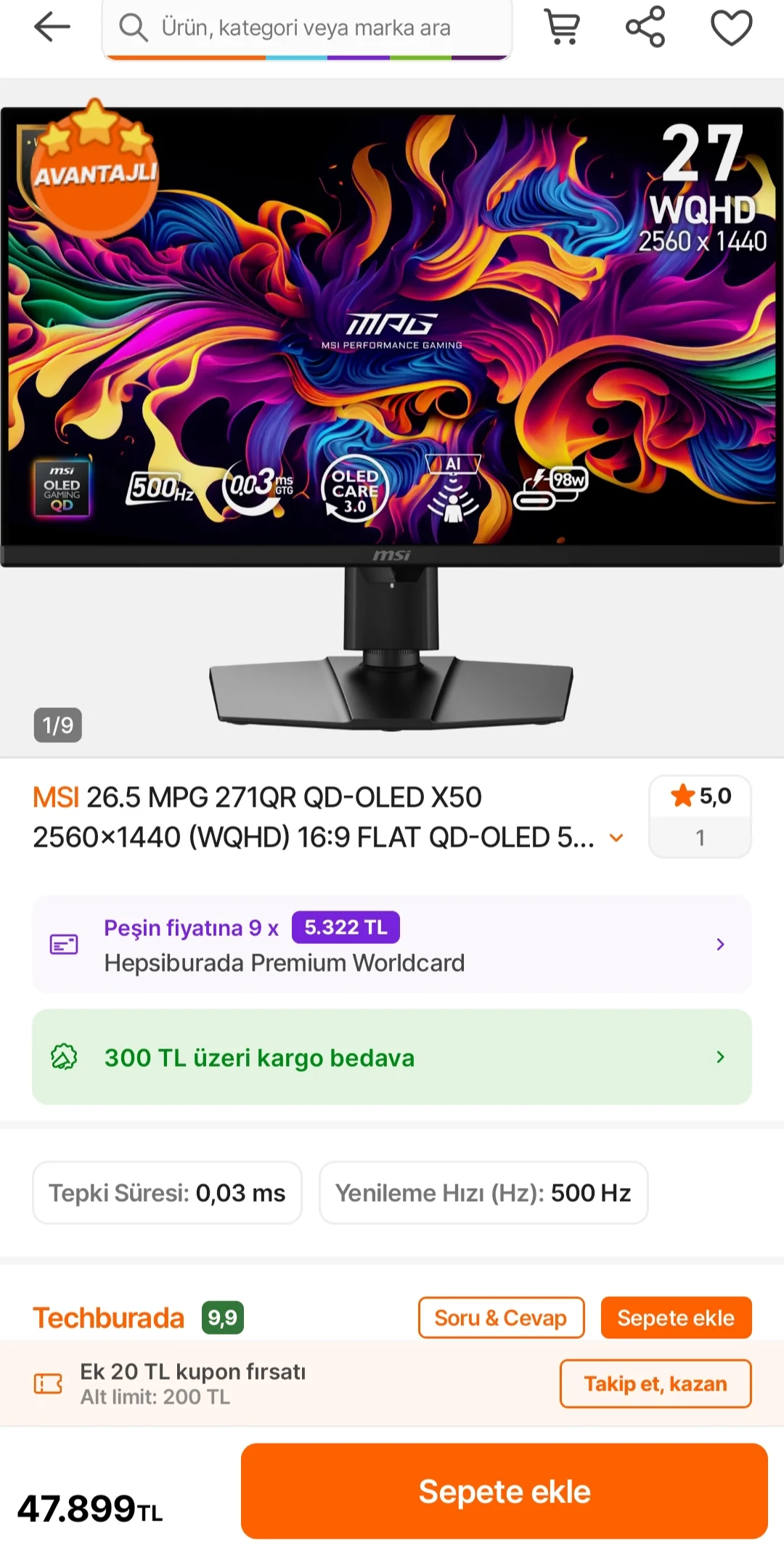Viewport: 784px width, 1551px height.
Task: Open the Techburada seller page
Action: click(109, 1318)
